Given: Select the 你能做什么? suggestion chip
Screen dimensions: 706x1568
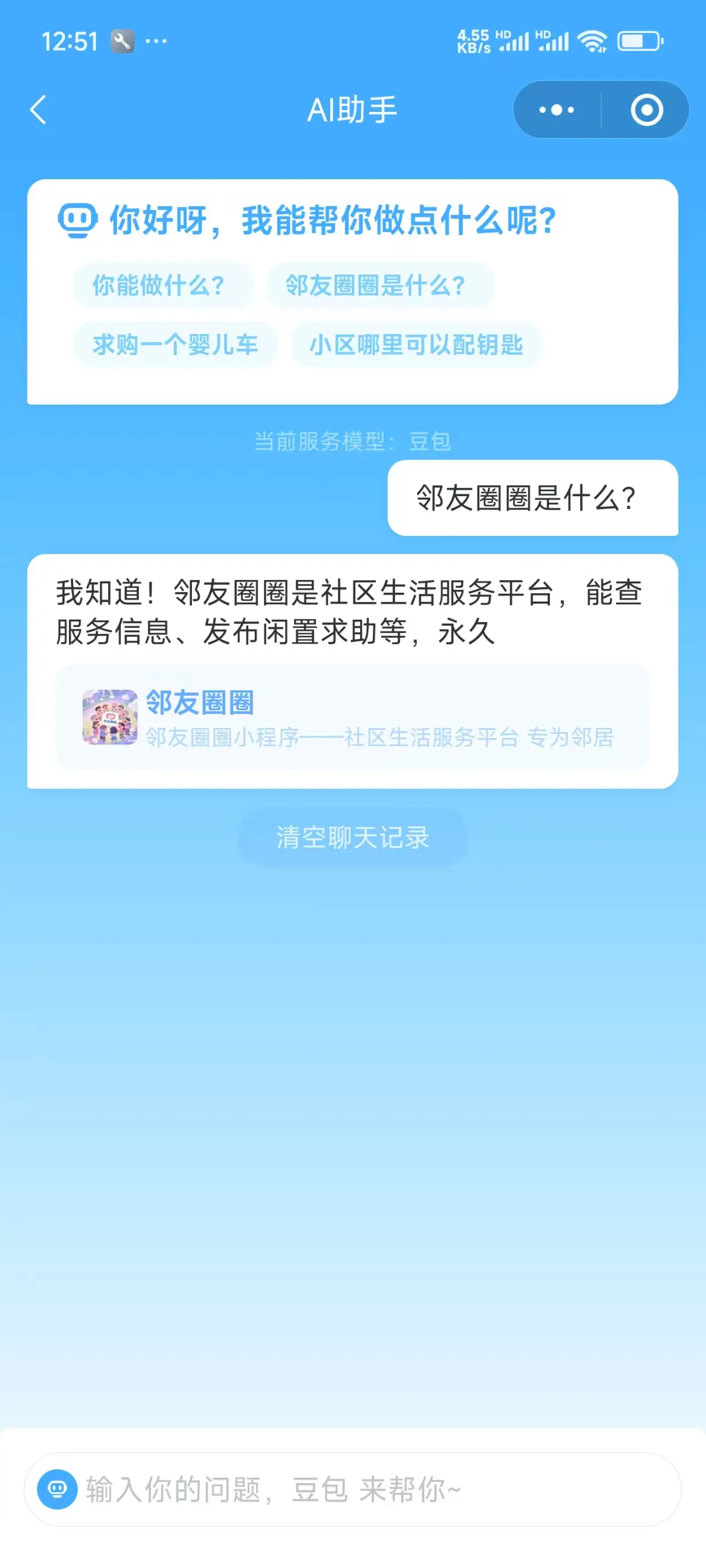Looking at the screenshot, I should (162, 285).
